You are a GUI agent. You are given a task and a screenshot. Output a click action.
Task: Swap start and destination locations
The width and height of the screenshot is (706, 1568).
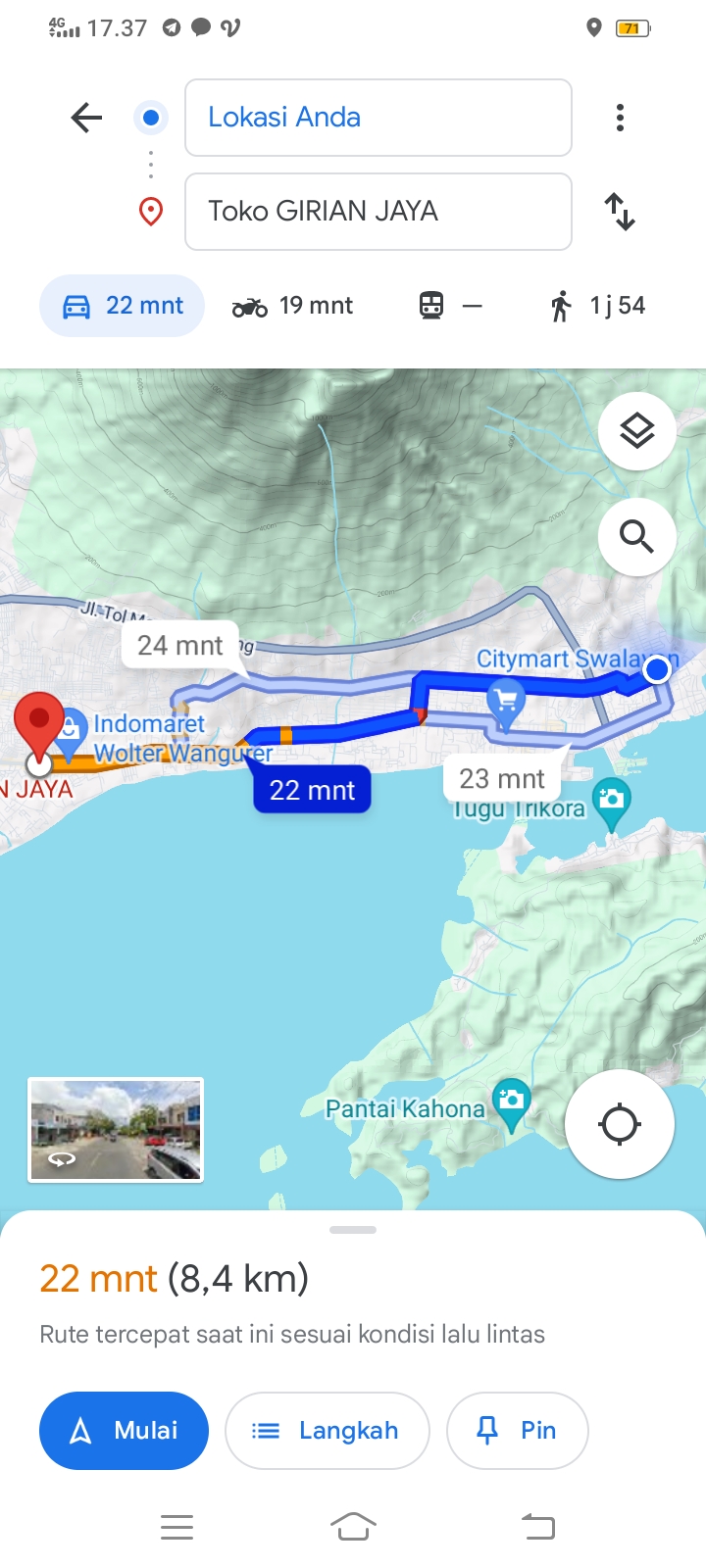(620, 212)
